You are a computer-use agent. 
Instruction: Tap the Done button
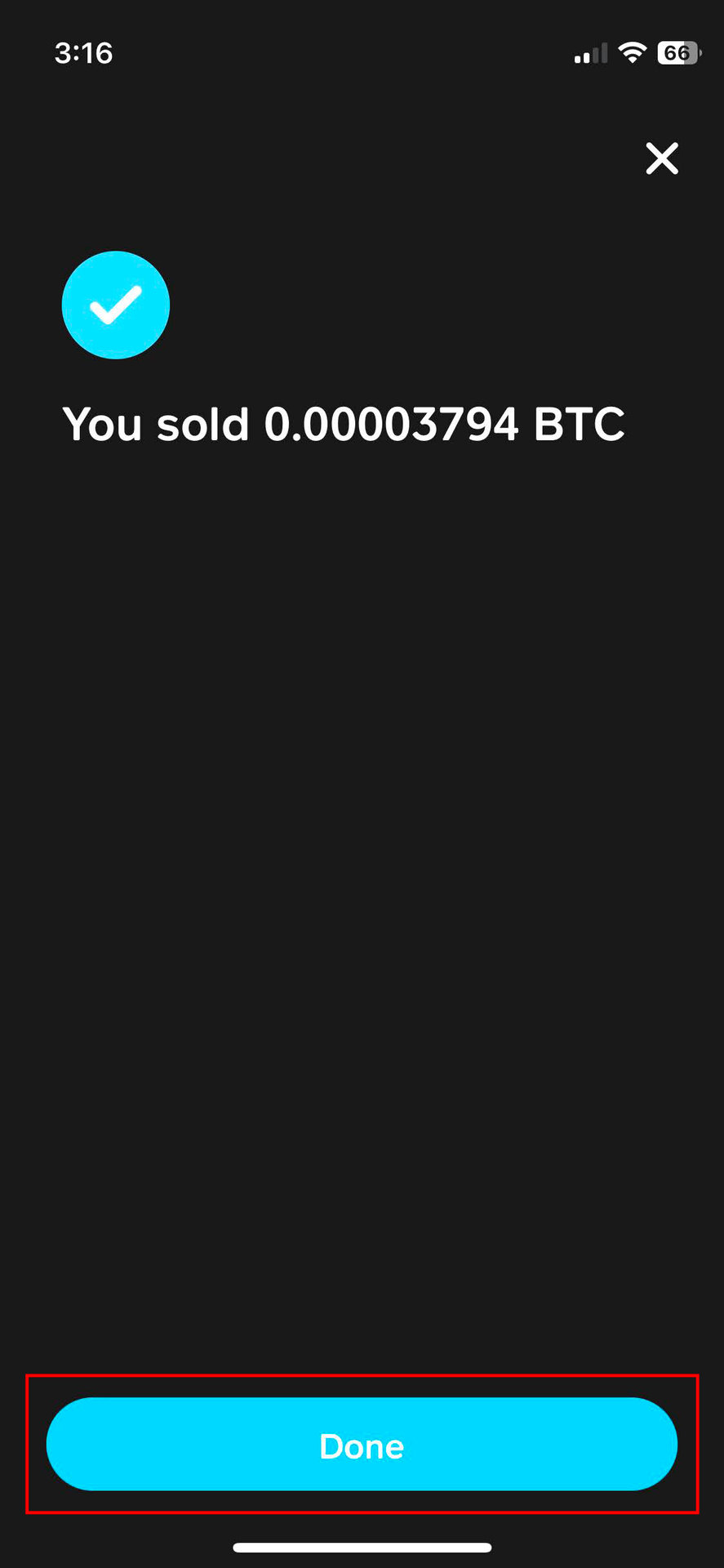pyautogui.click(x=362, y=1444)
